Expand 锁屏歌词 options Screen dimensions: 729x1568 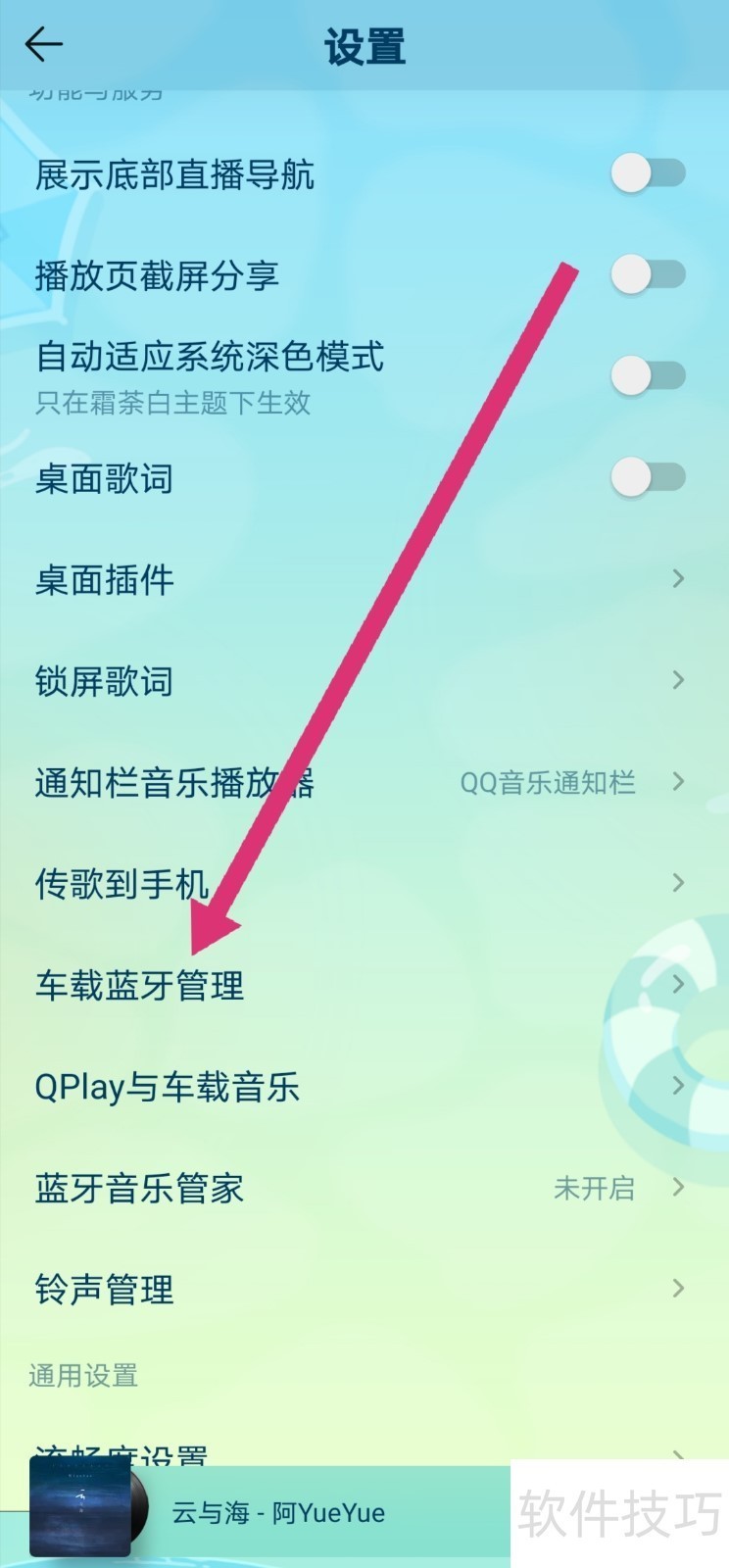(364, 681)
